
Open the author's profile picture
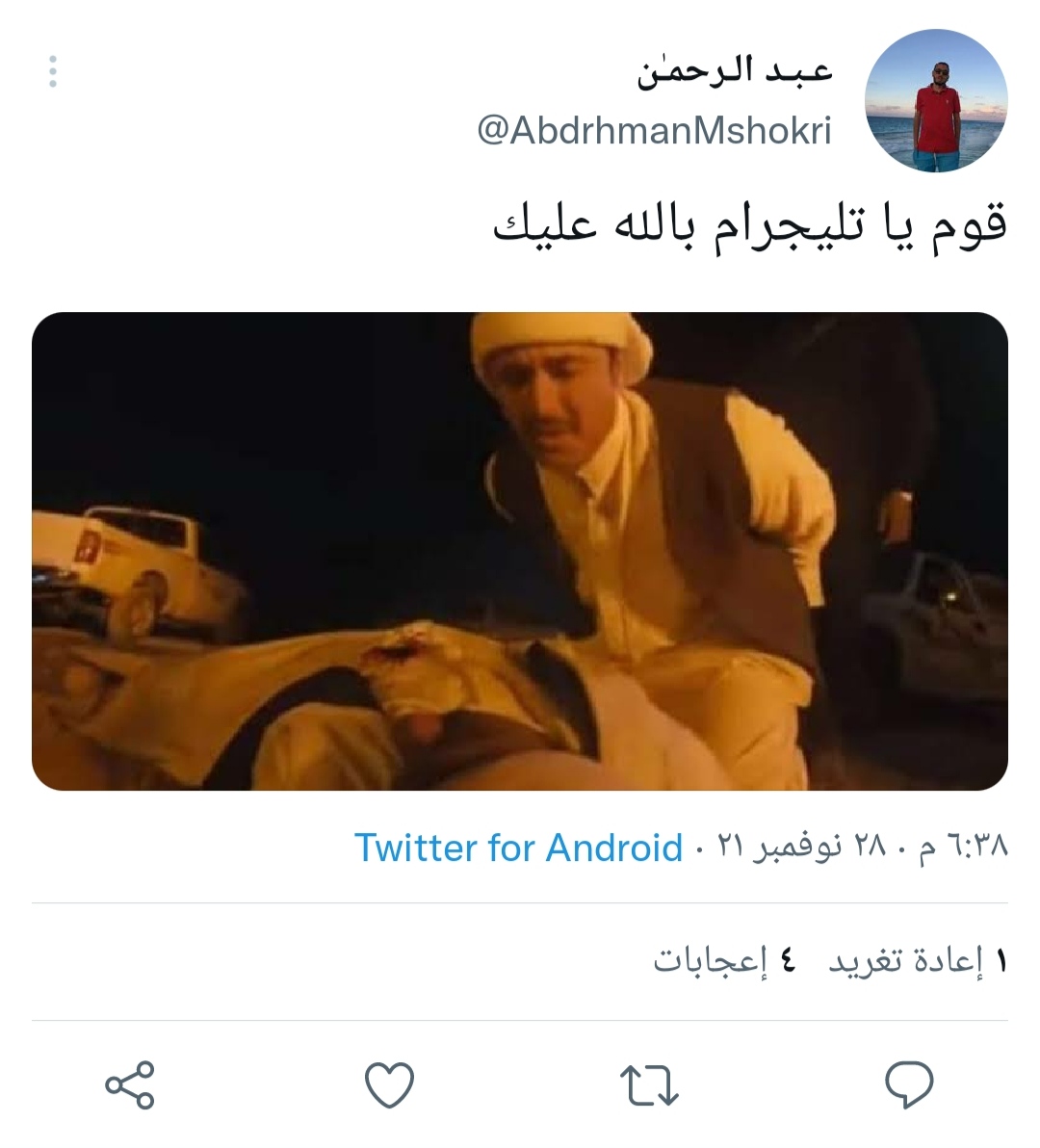coord(936,101)
